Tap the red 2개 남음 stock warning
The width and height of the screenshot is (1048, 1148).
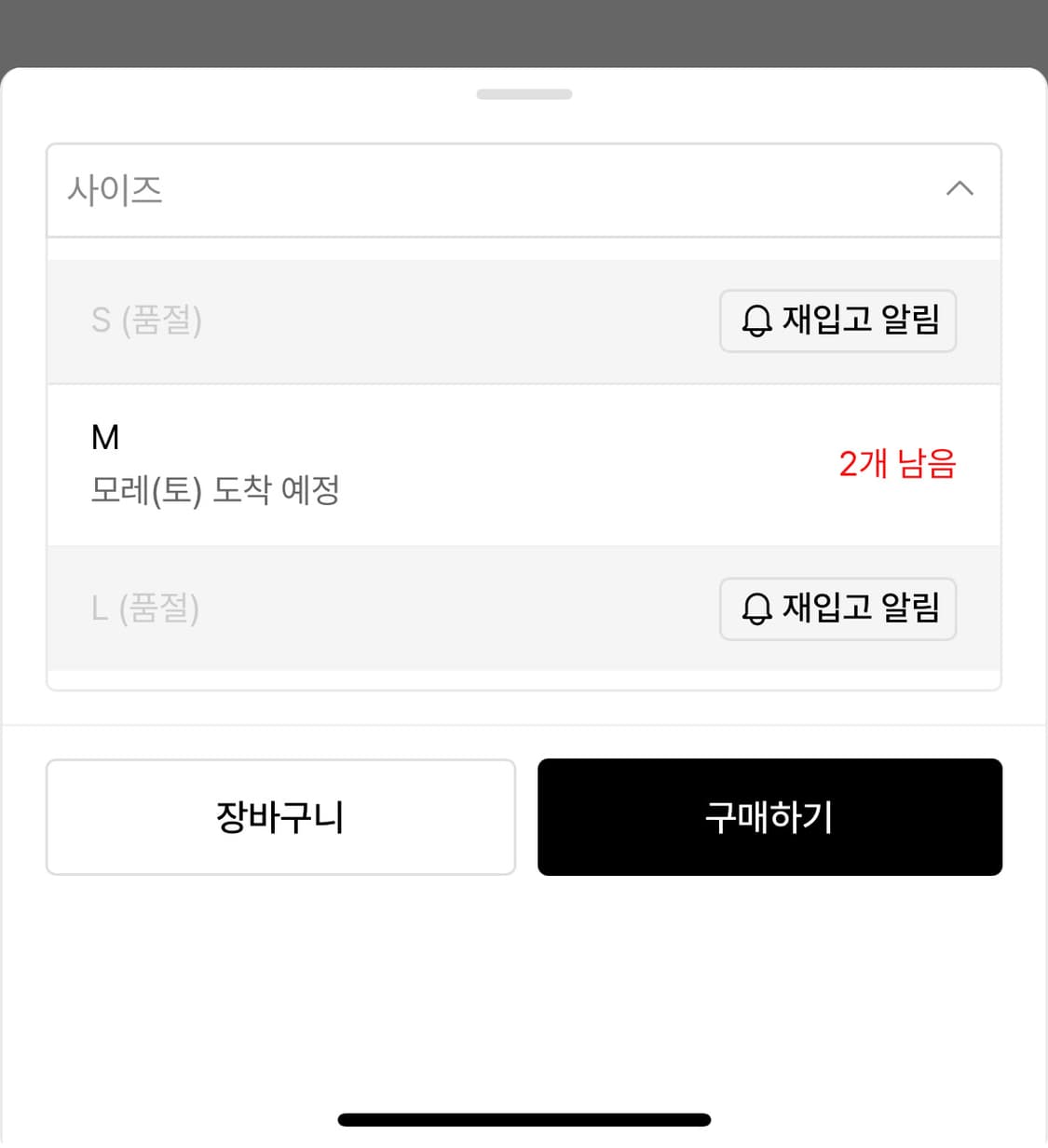(x=897, y=463)
